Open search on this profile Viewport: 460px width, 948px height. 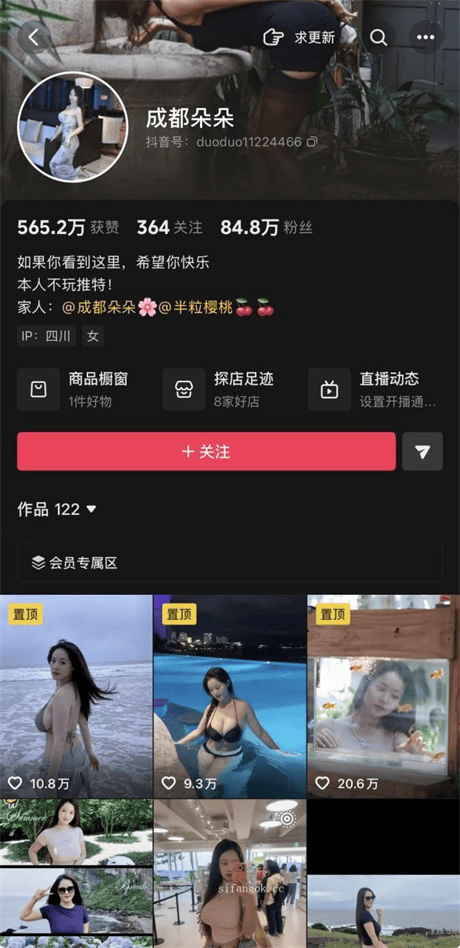pyautogui.click(x=378, y=37)
